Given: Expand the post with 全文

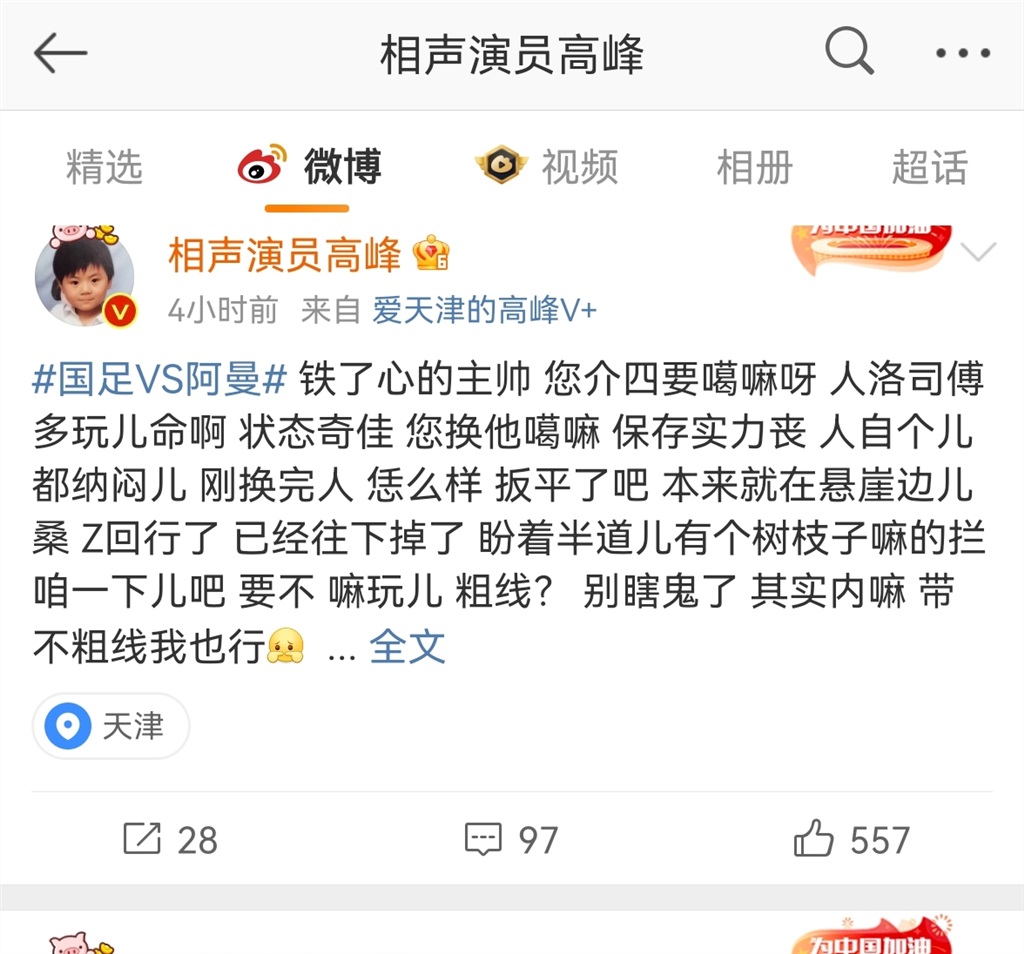Looking at the screenshot, I should (x=407, y=647).
